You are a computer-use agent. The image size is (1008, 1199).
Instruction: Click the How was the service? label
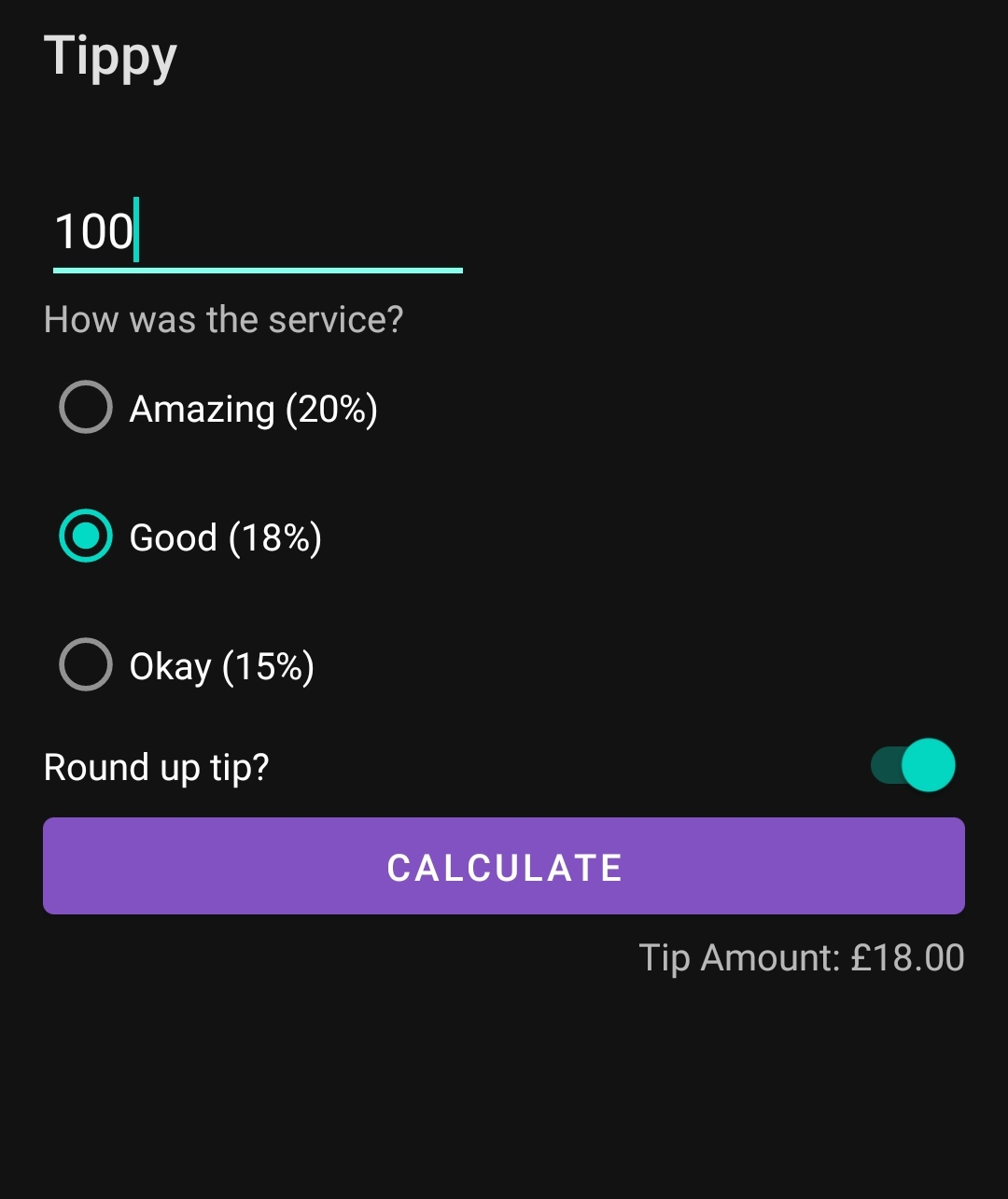point(224,319)
